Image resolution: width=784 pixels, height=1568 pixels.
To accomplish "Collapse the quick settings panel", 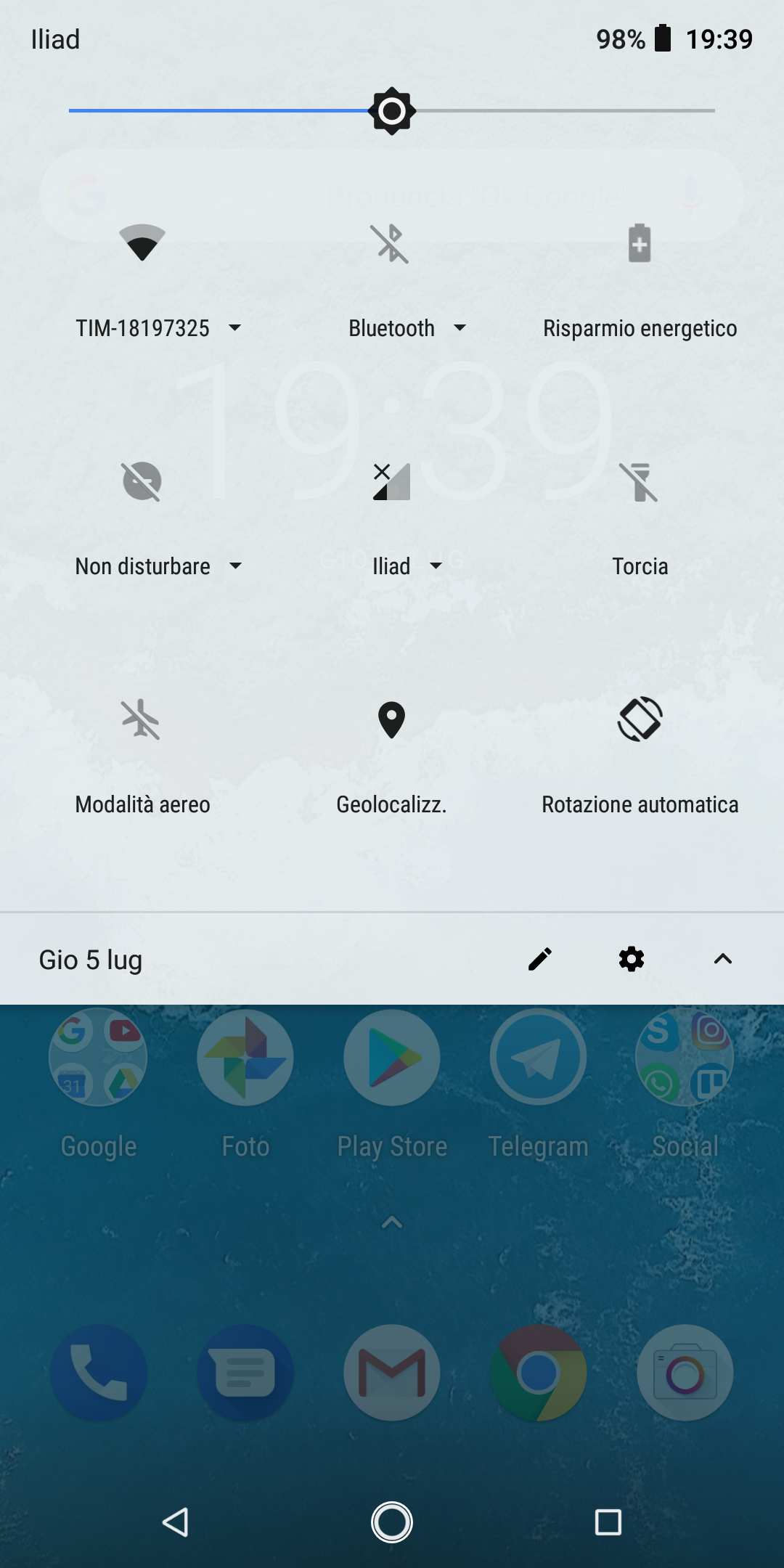I will (723, 959).
